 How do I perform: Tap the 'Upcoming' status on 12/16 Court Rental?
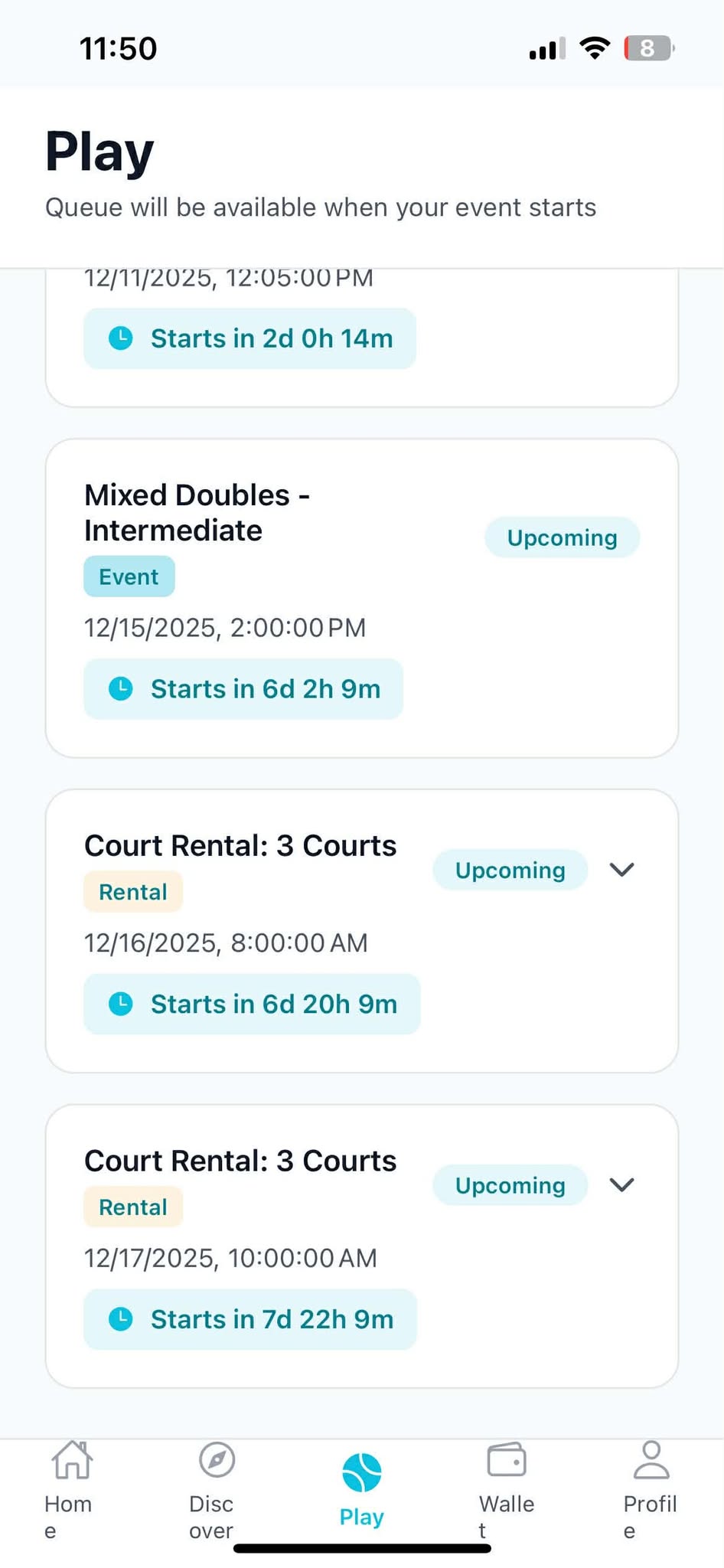point(509,870)
